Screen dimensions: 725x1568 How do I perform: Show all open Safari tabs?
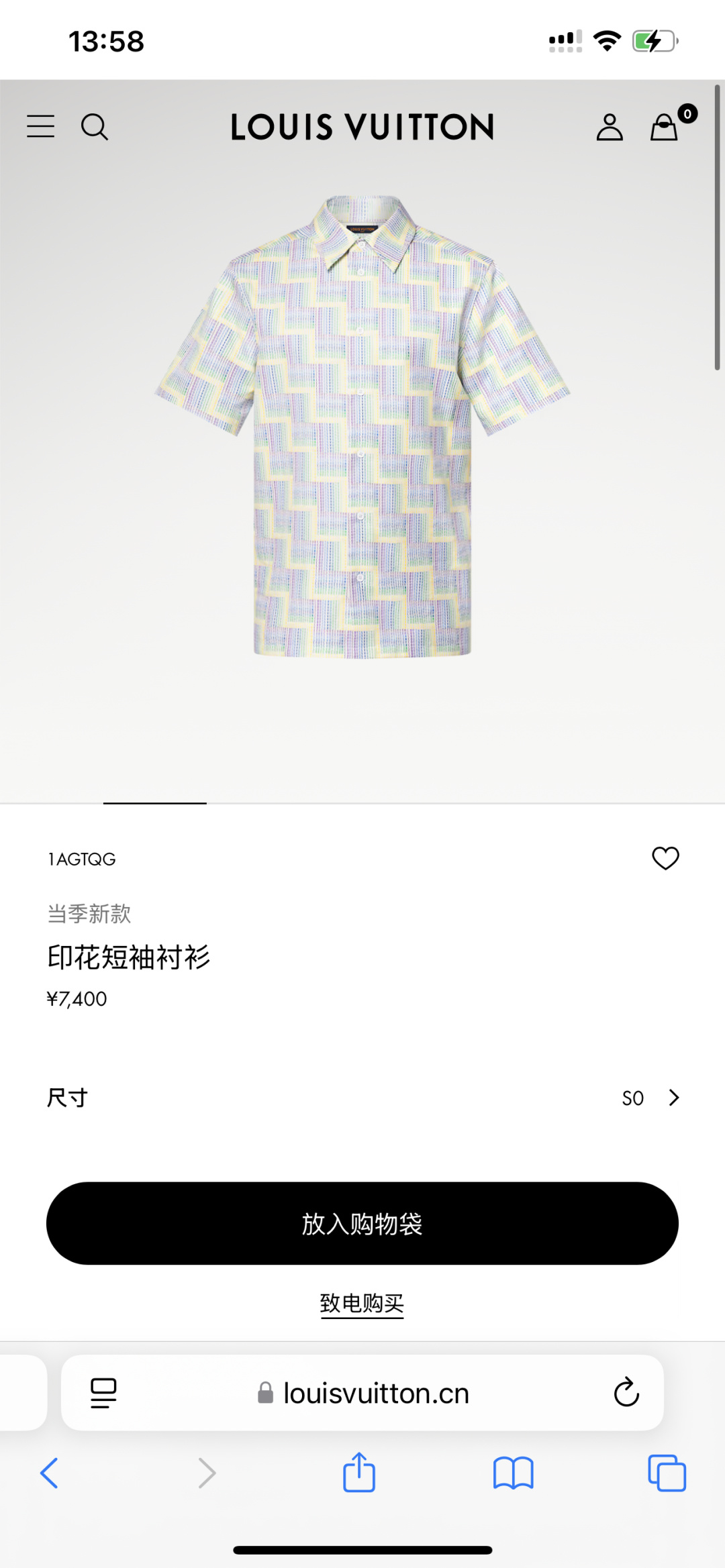pyautogui.click(x=667, y=1473)
